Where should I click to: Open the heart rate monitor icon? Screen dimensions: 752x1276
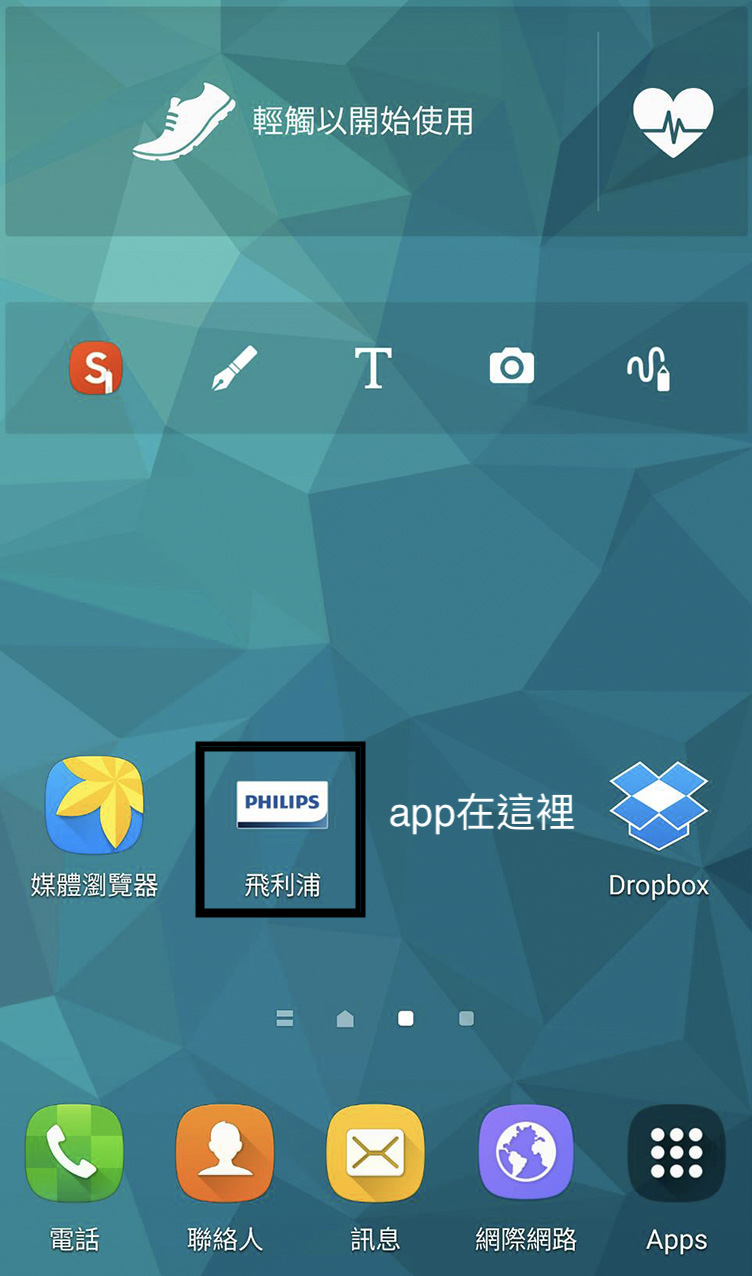[x=673, y=122]
